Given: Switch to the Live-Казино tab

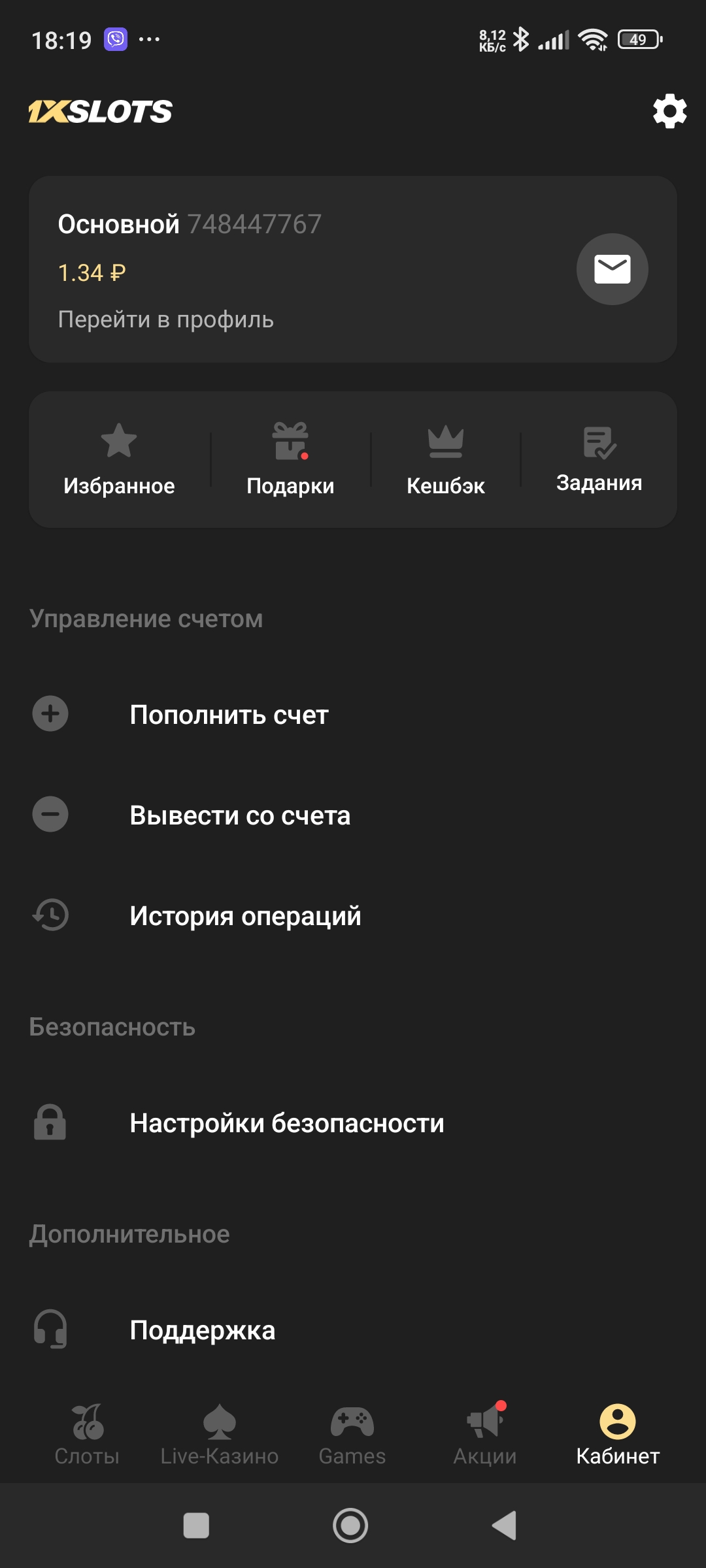Looking at the screenshot, I should (x=220, y=1434).
